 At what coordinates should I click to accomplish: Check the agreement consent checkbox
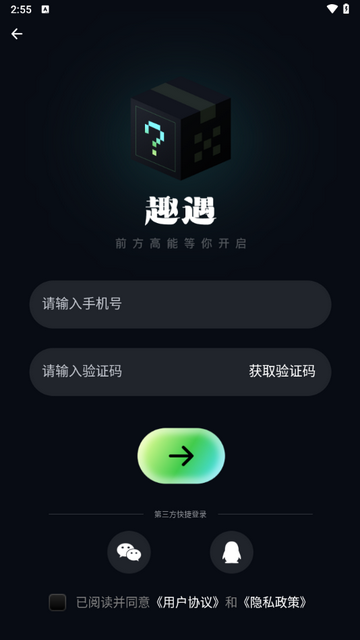click(58, 602)
